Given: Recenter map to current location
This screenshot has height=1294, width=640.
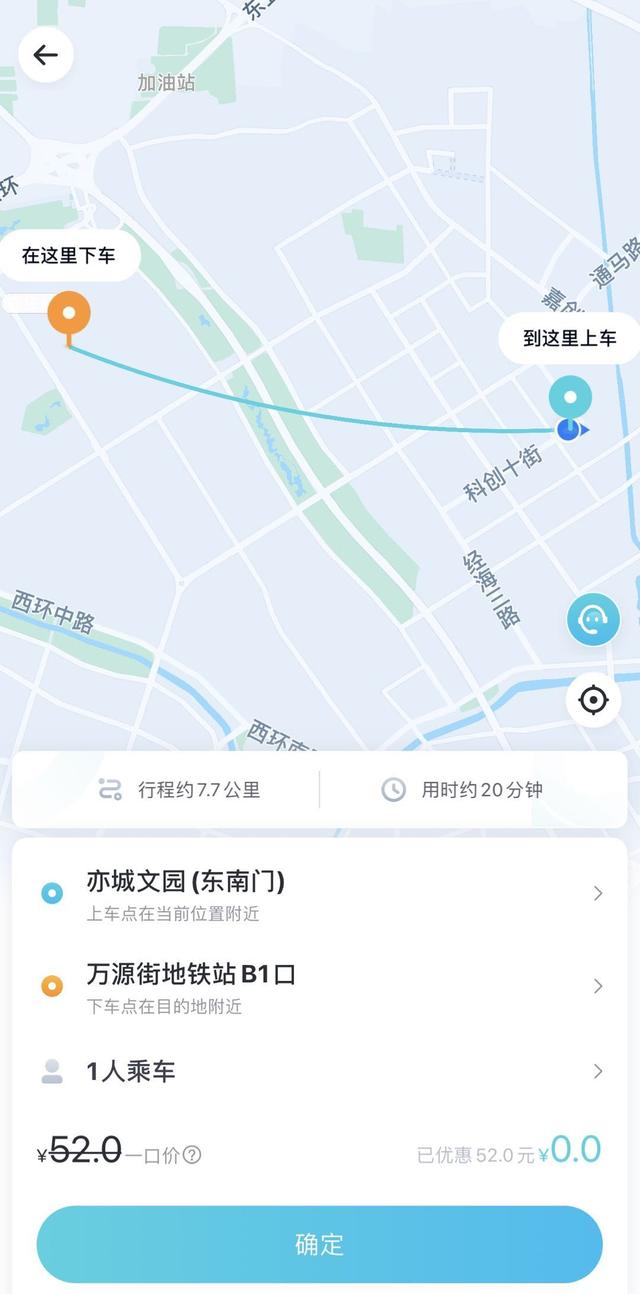Looking at the screenshot, I should tap(593, 700).
